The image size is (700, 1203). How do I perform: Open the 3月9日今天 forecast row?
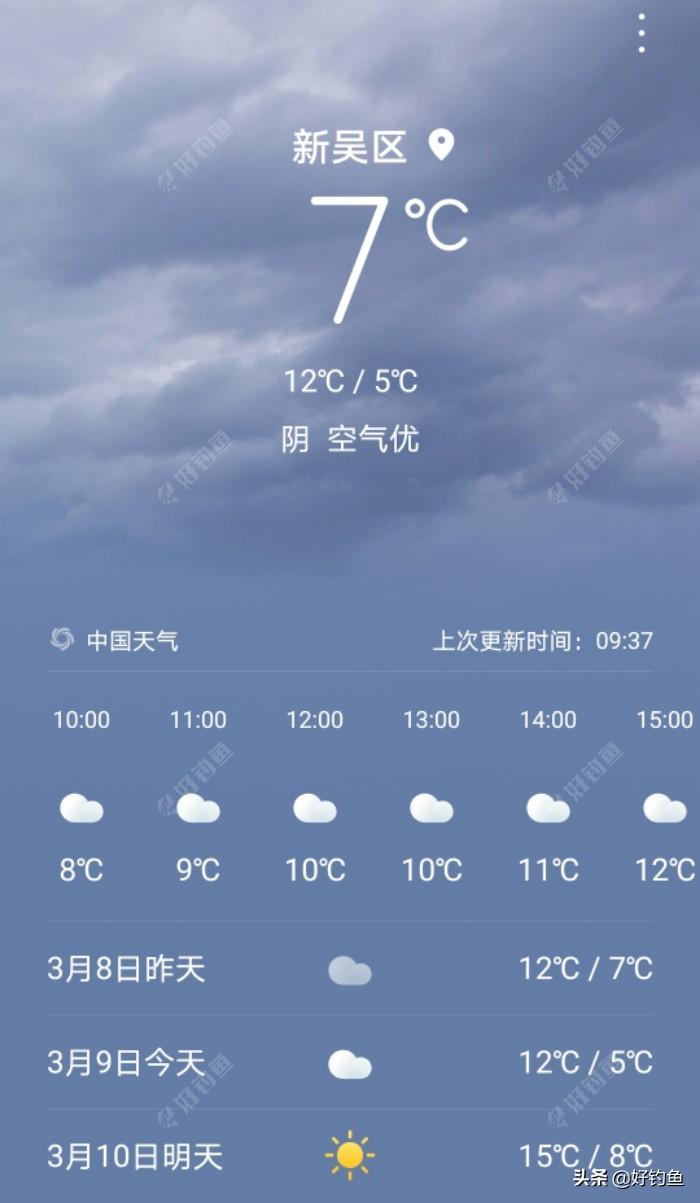[350, 1063]
